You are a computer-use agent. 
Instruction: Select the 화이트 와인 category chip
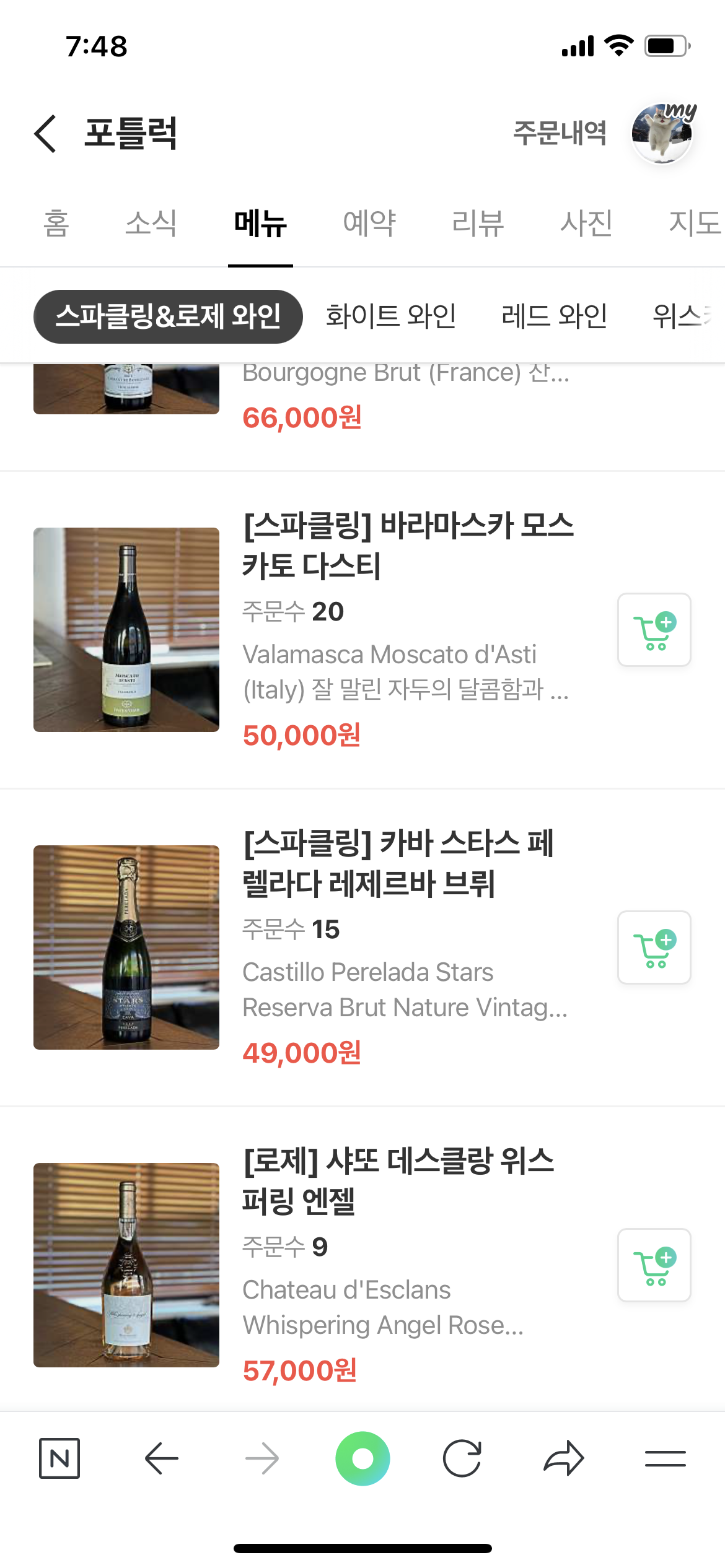[x=391, y=316]
